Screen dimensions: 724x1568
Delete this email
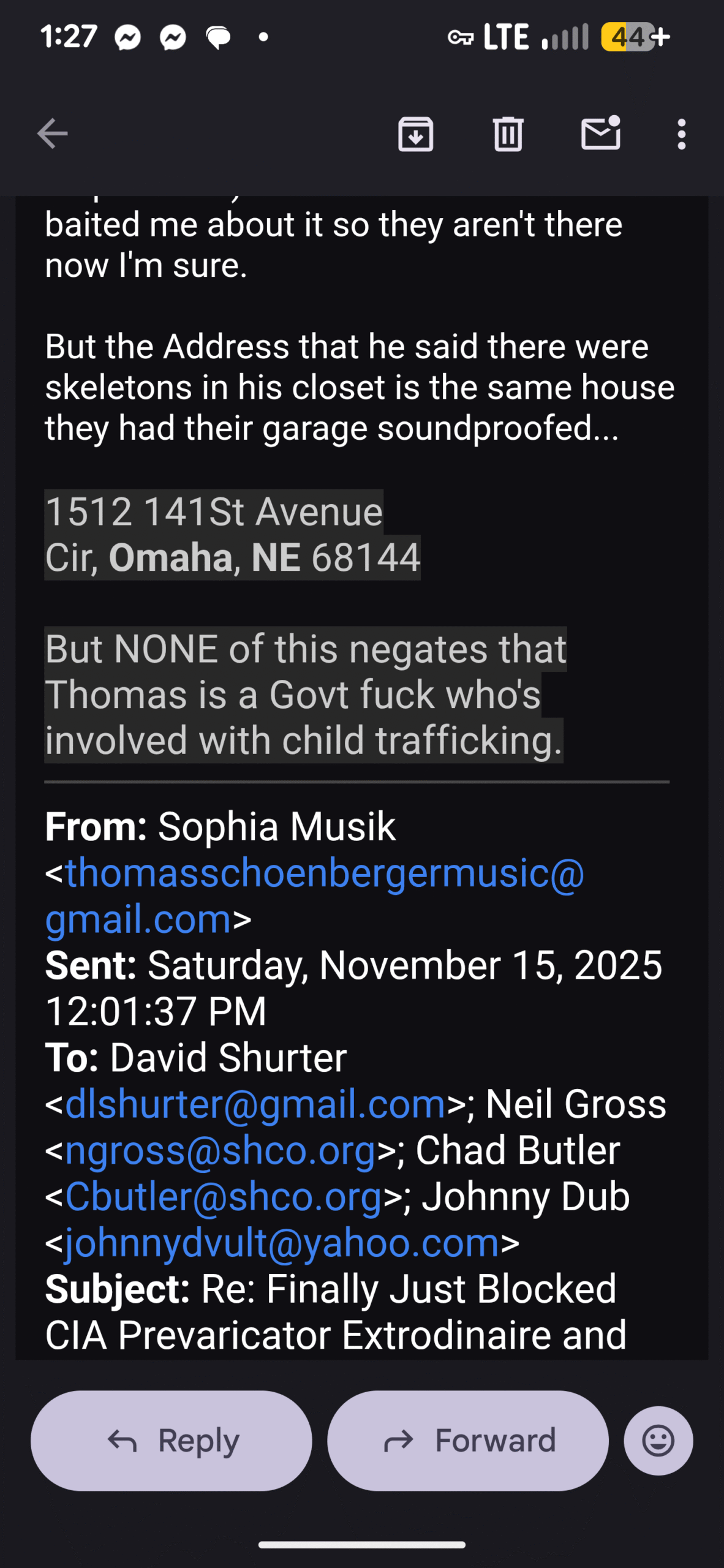click(x=508, y=134)
